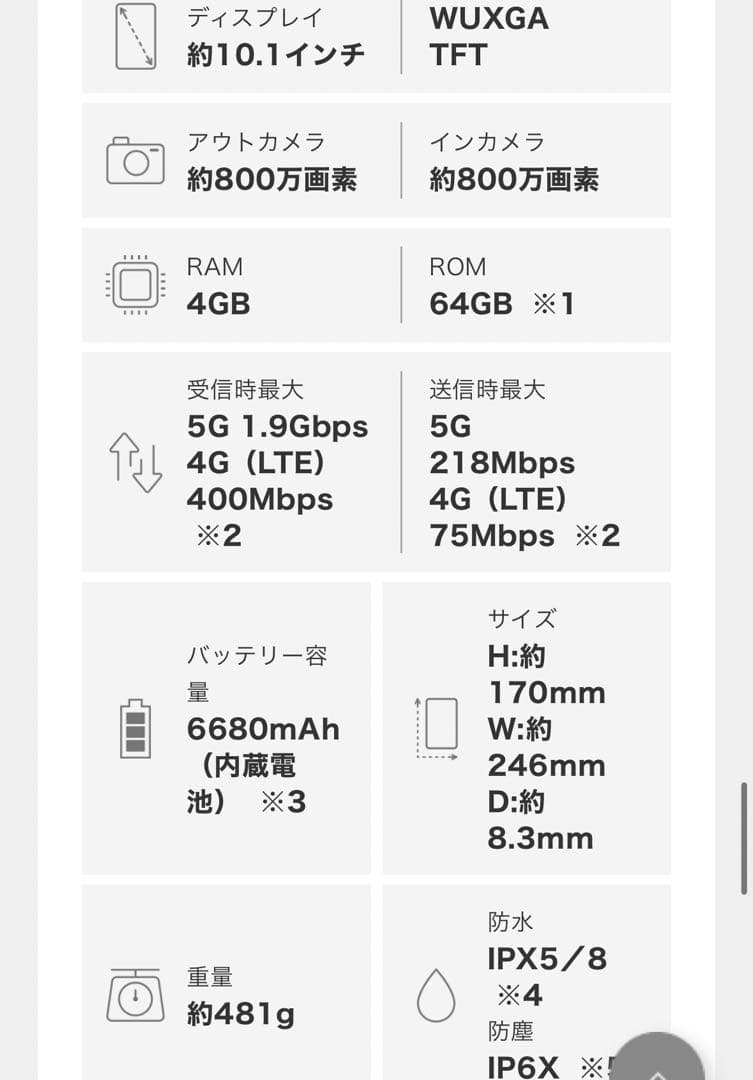The width and height of the screenshot is (753, 1080).
Task: Select the battery icon next to バッテリー容量
Action: (135, 730)
